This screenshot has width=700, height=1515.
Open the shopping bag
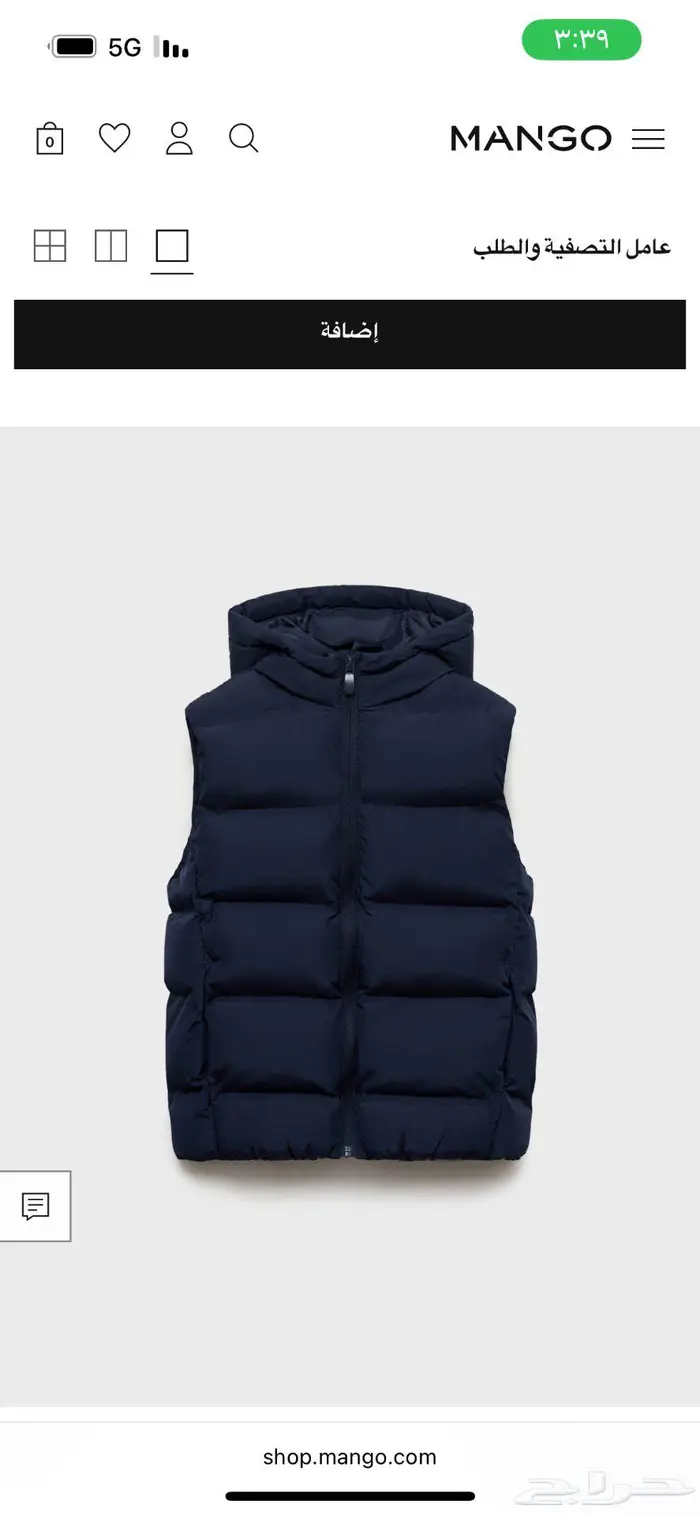point(49,139)
